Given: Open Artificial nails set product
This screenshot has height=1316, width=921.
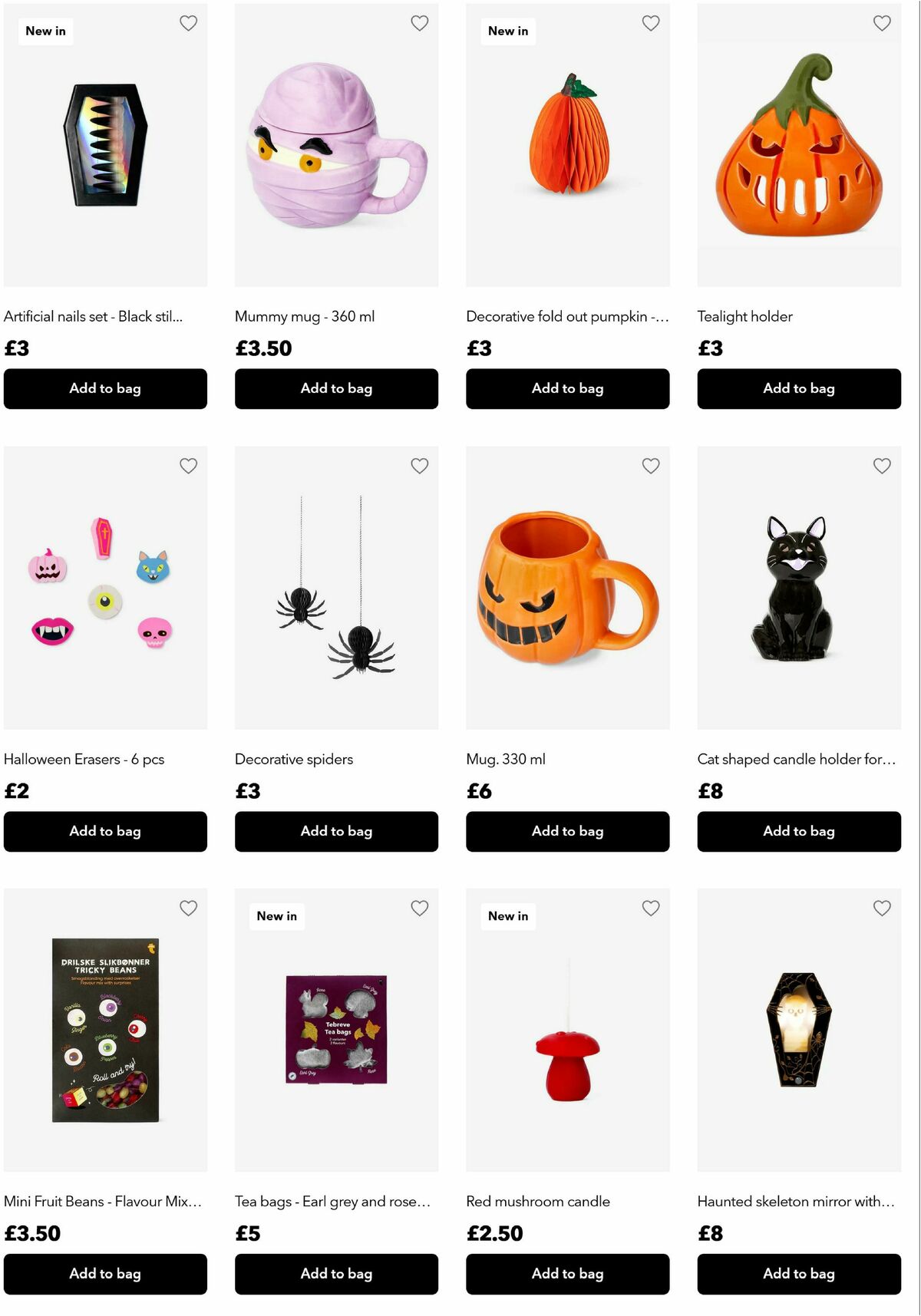Looking at the screenshot, I should pos(105,146).
